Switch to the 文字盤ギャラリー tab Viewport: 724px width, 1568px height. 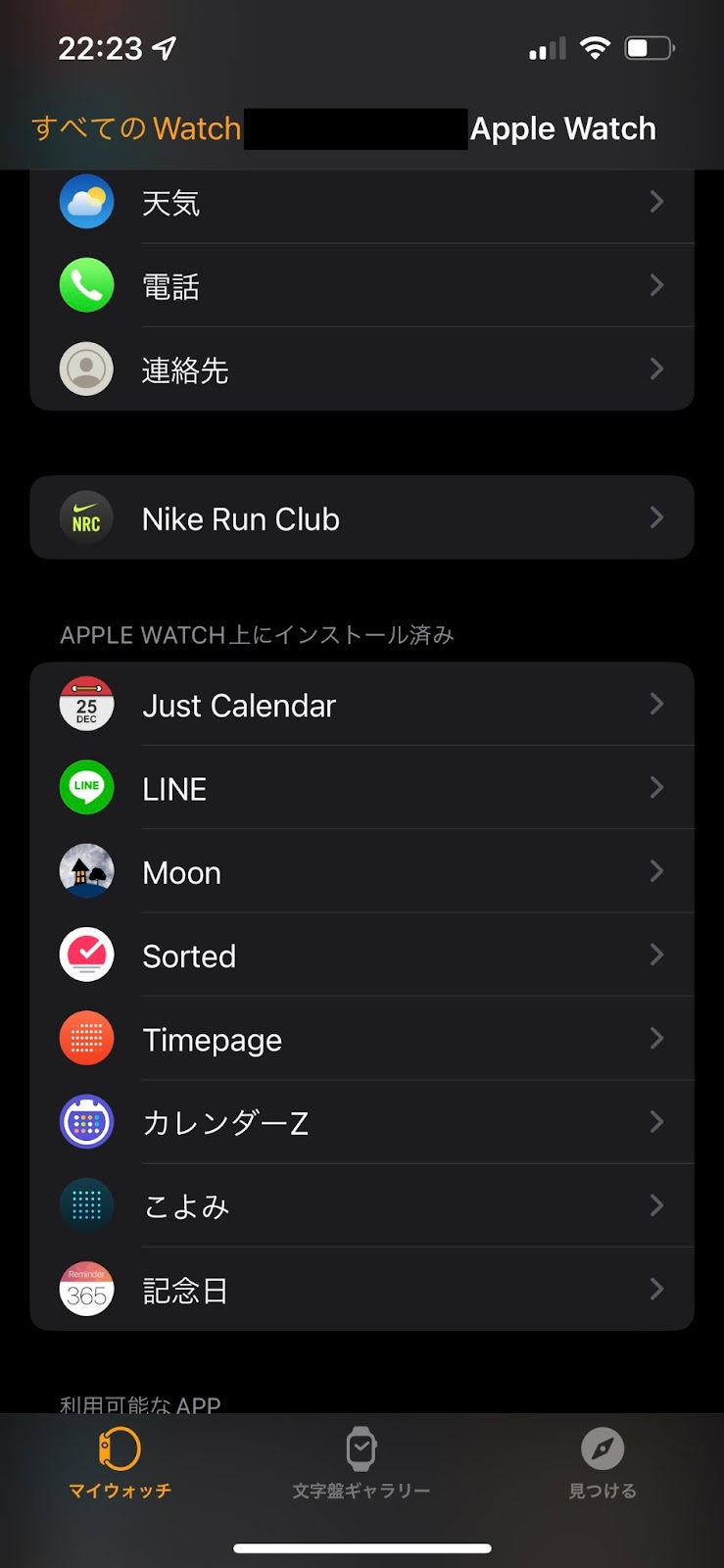pos(362,1463)
